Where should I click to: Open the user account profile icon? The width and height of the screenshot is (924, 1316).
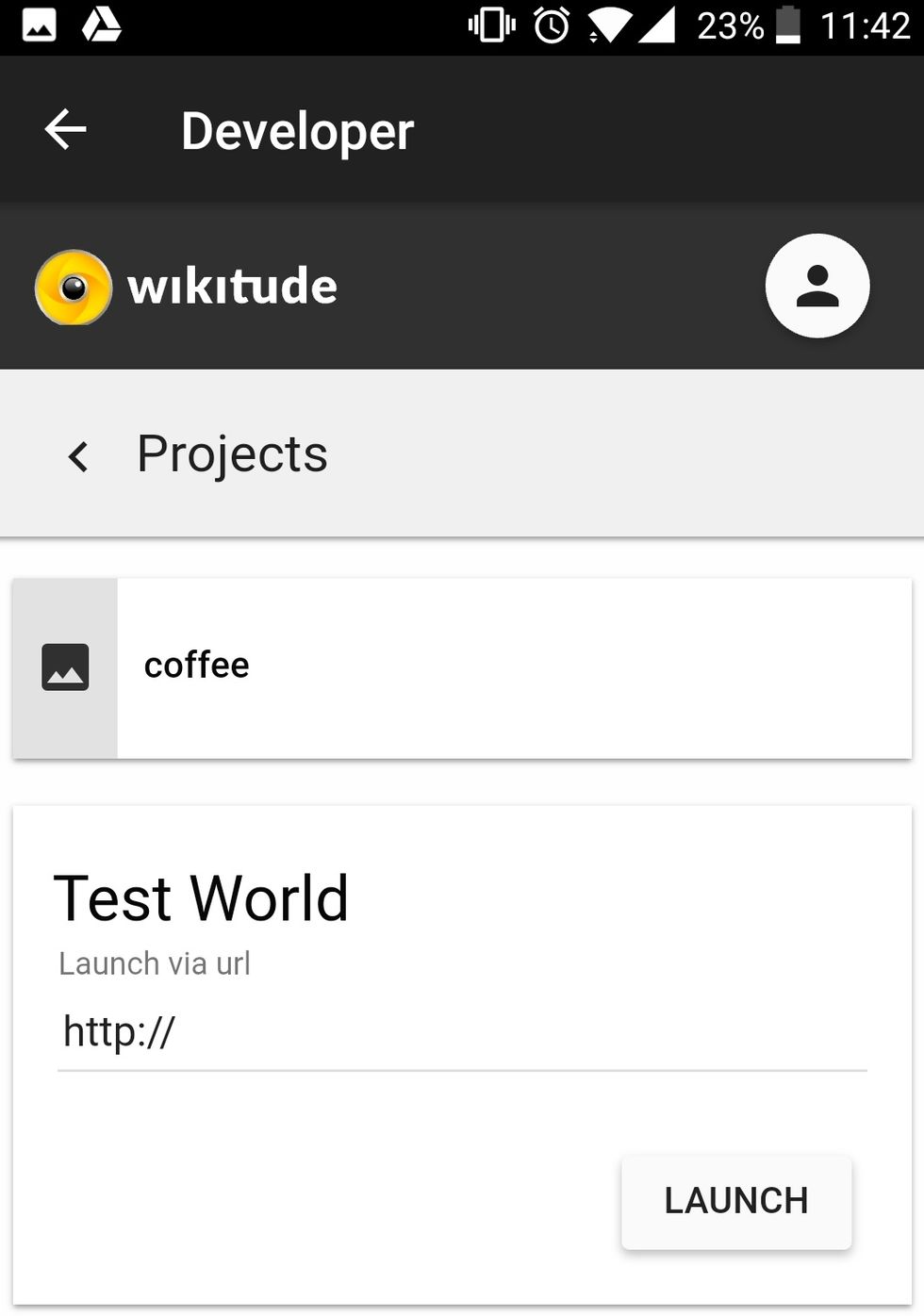pyautogui.click(x=817, y=287)
